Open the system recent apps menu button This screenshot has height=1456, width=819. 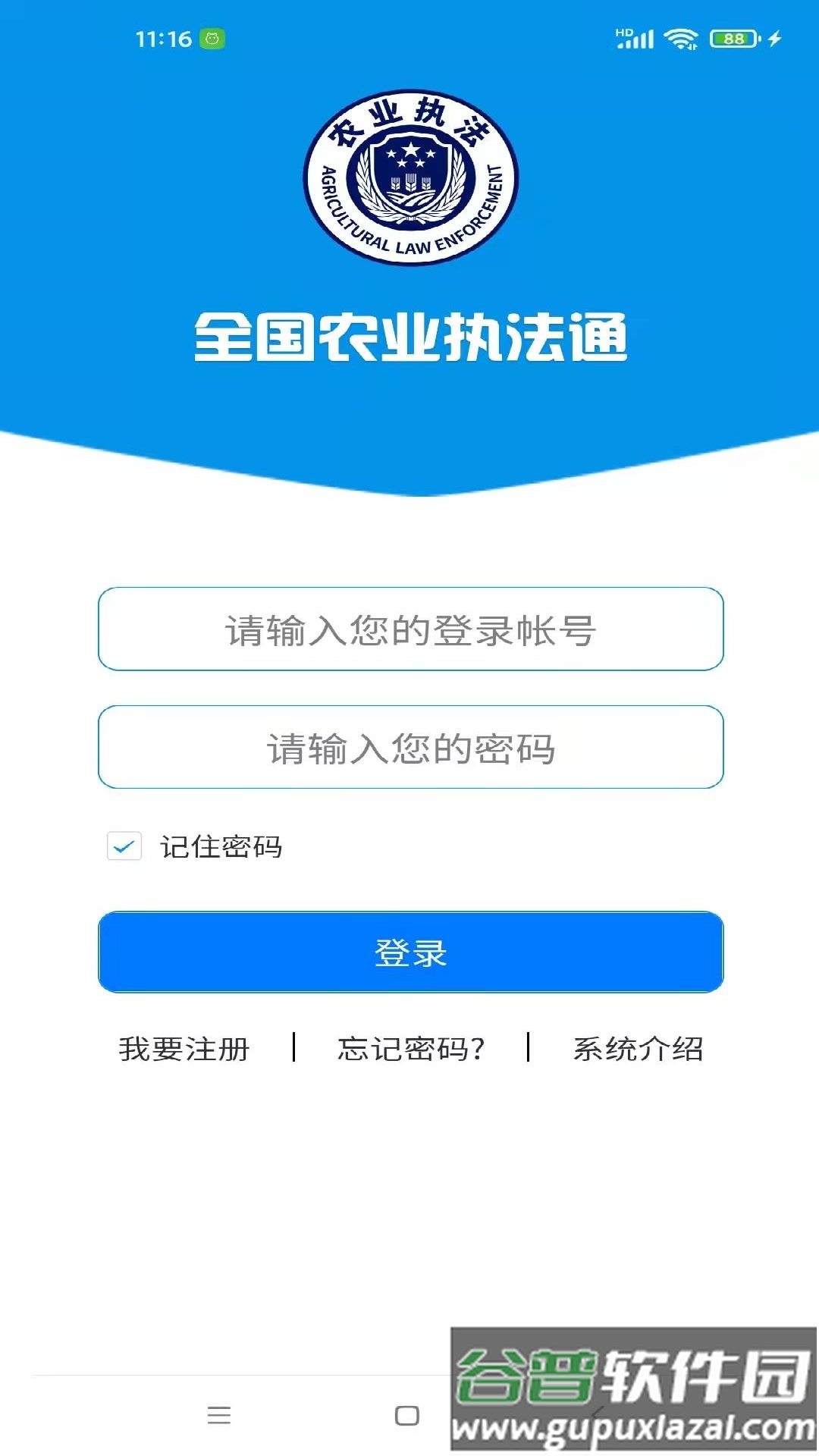click(219, 1415)
